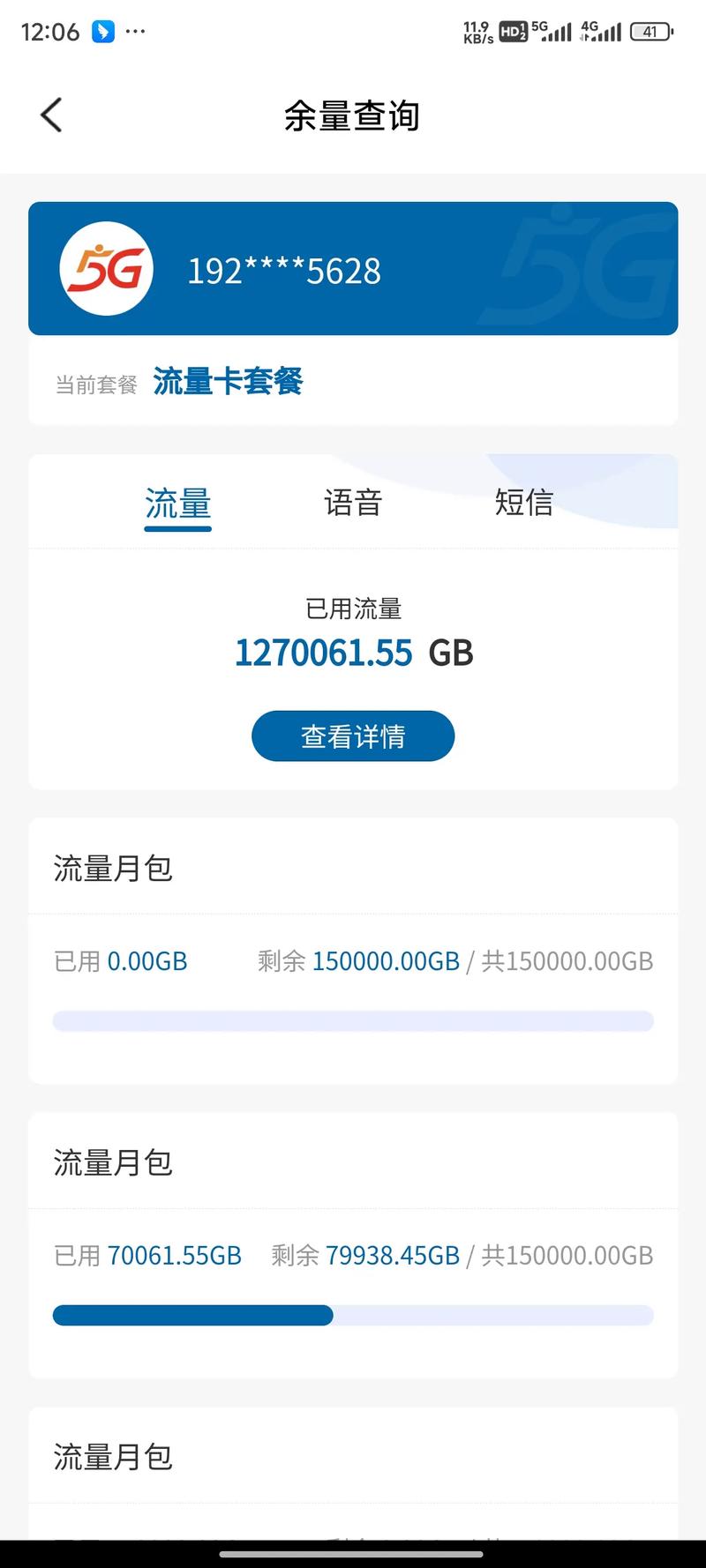Image resolution: width=706 pixels, height=1568 pixels.
Task: Tap the 查看详情 button
Action: [x=353, y=735]
